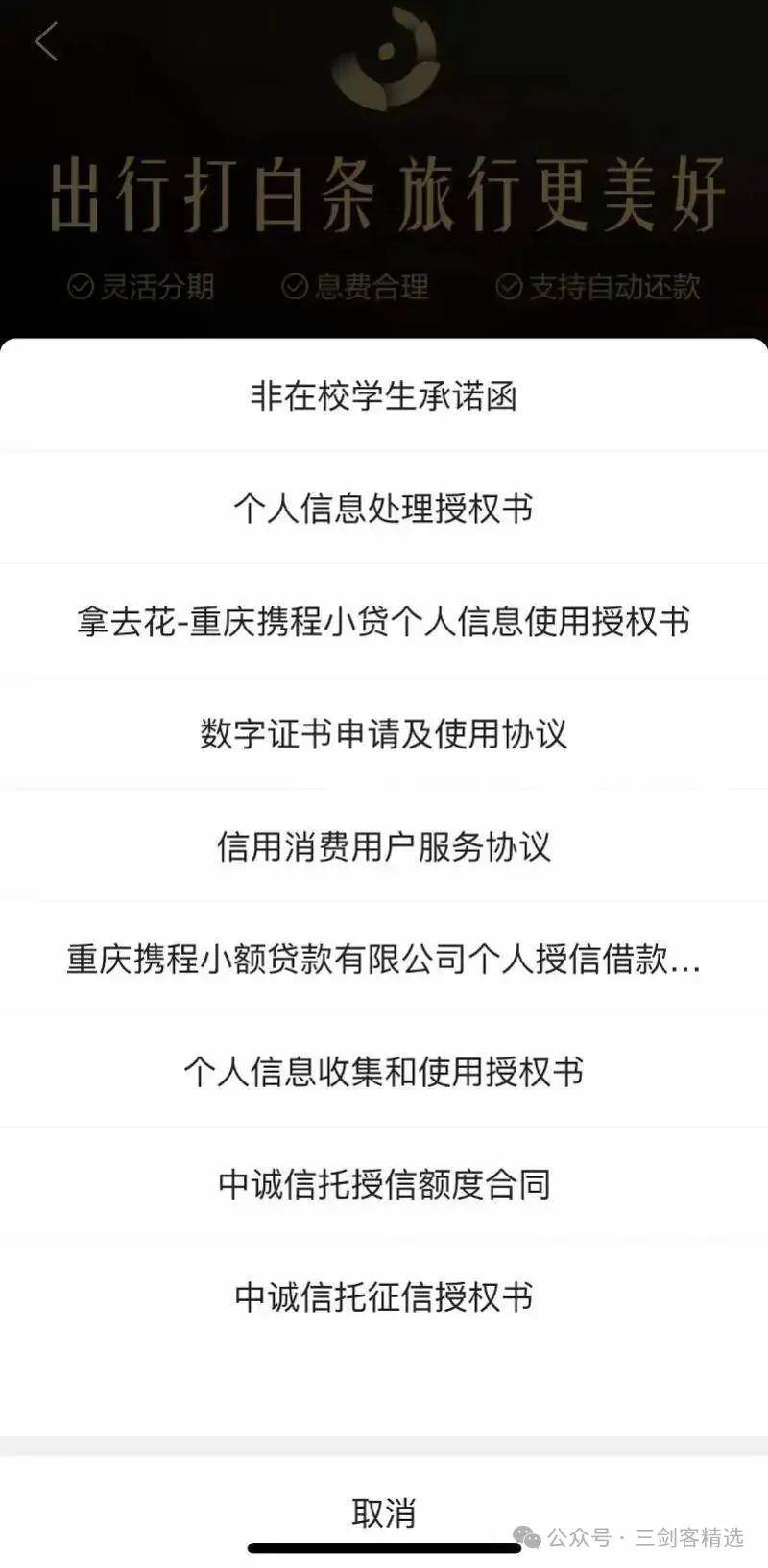Viewport: 768px width, 1568px height.
Task: View 数字证书申请及使用协议
Action: [384, 734]
